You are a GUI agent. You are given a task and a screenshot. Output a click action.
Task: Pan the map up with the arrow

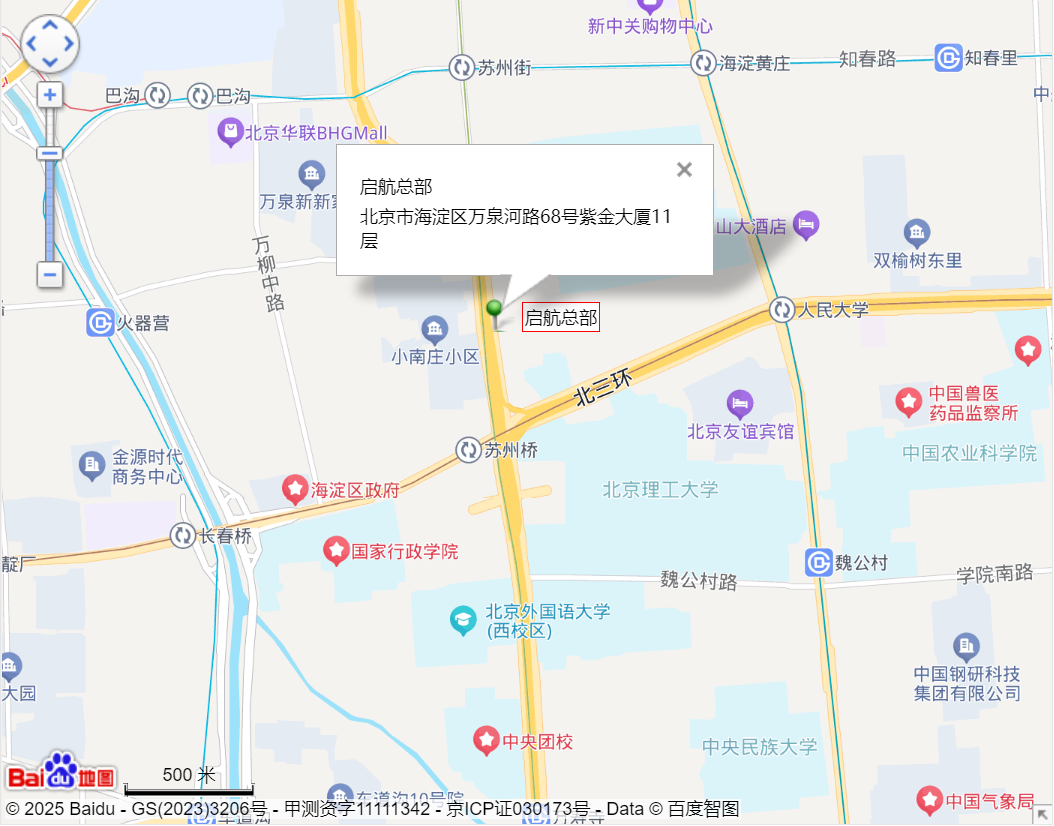coord(50,24)
